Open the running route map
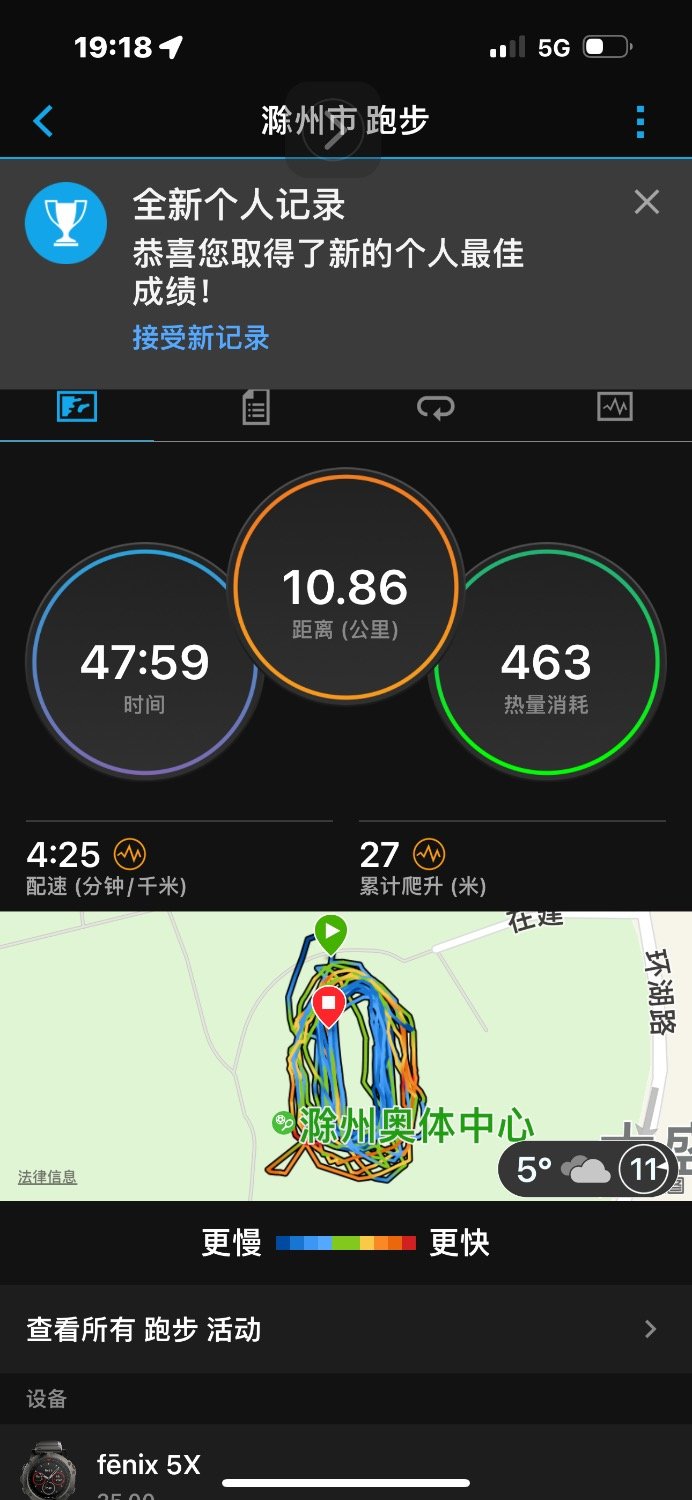692x1500 pixels. pyautogui.click(x=346, y=1056)
